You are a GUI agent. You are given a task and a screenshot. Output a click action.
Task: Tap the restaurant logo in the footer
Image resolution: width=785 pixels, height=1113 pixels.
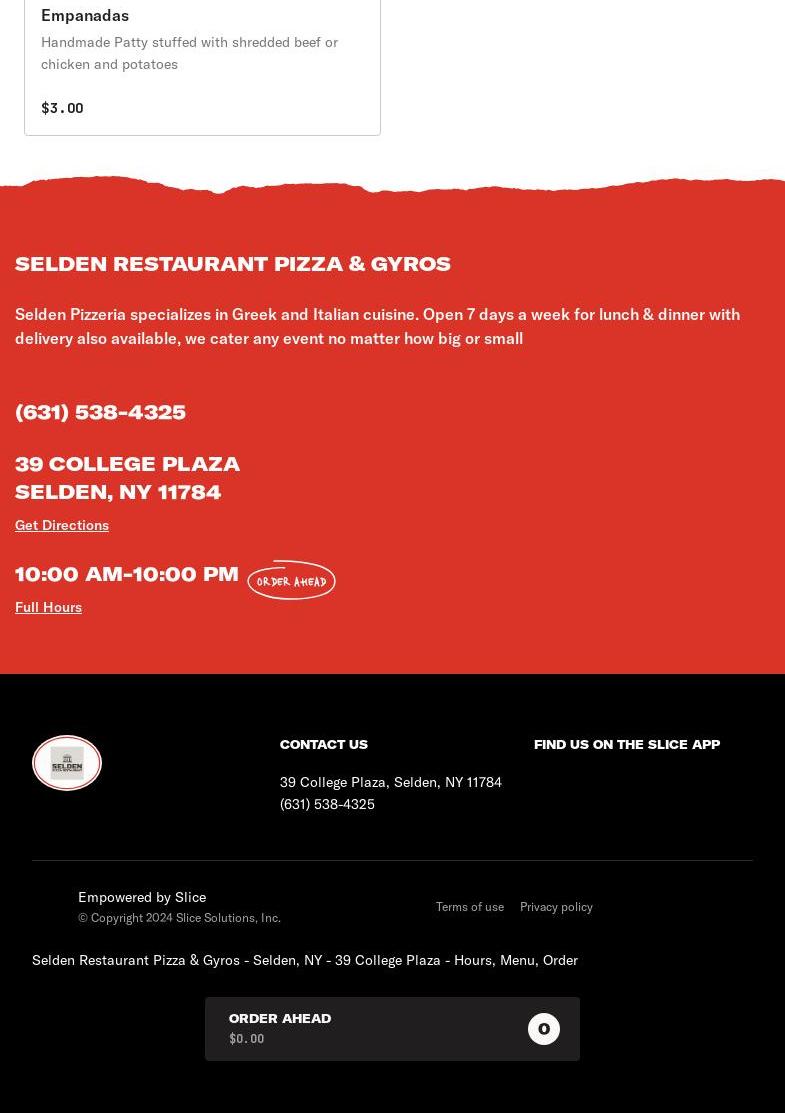(x=67, y=763)
